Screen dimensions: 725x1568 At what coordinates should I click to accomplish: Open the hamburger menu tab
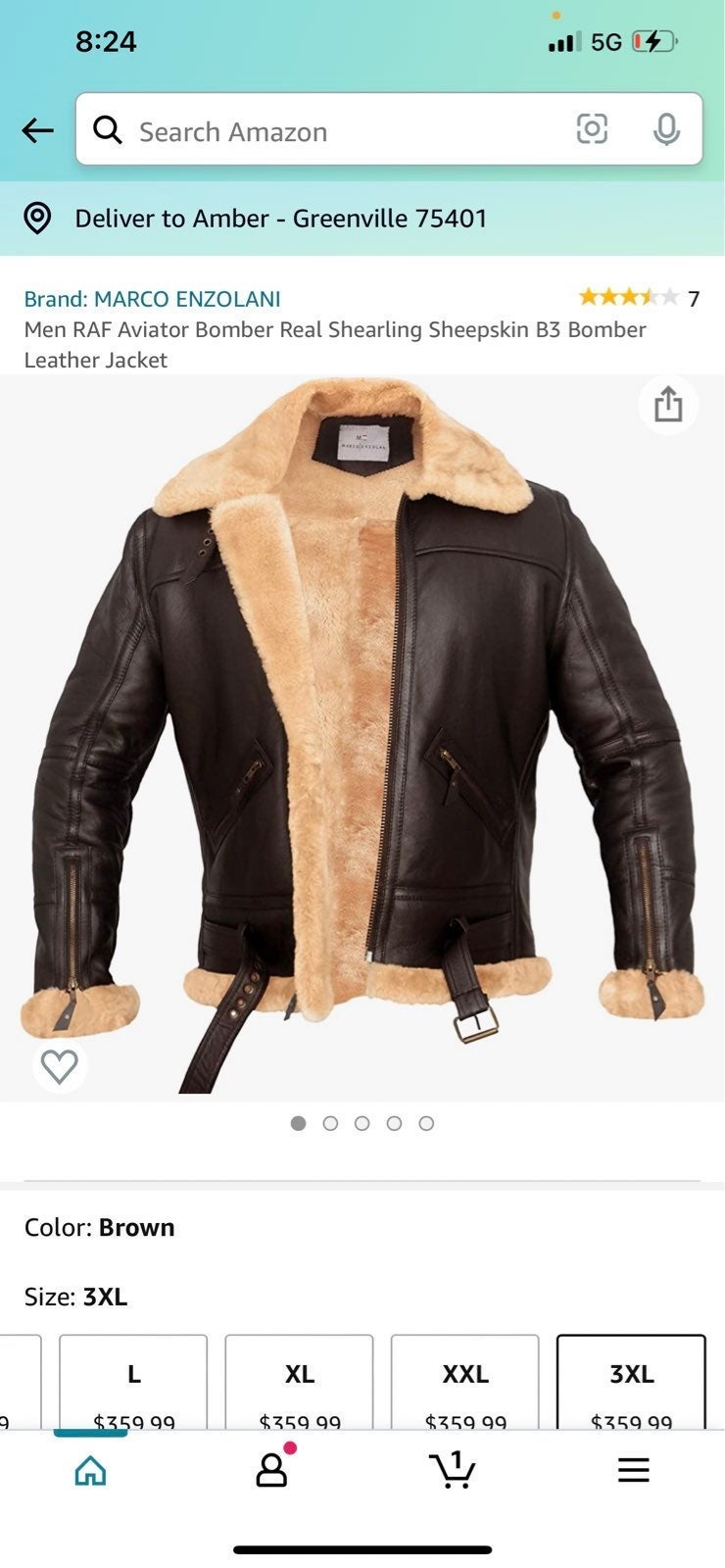coord(633,1469)
